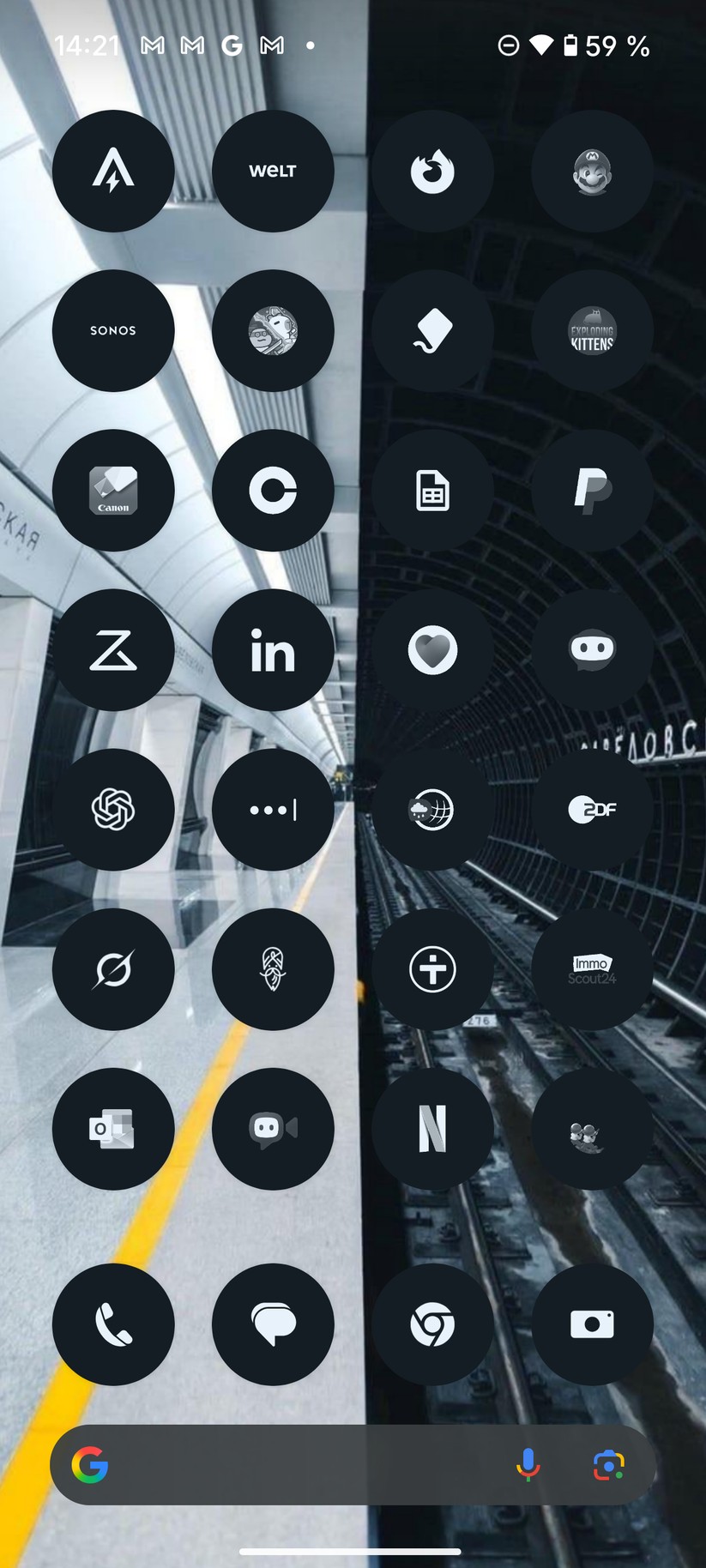
Task: Open the LinkedIn app
Action: (x=273, y=649)
